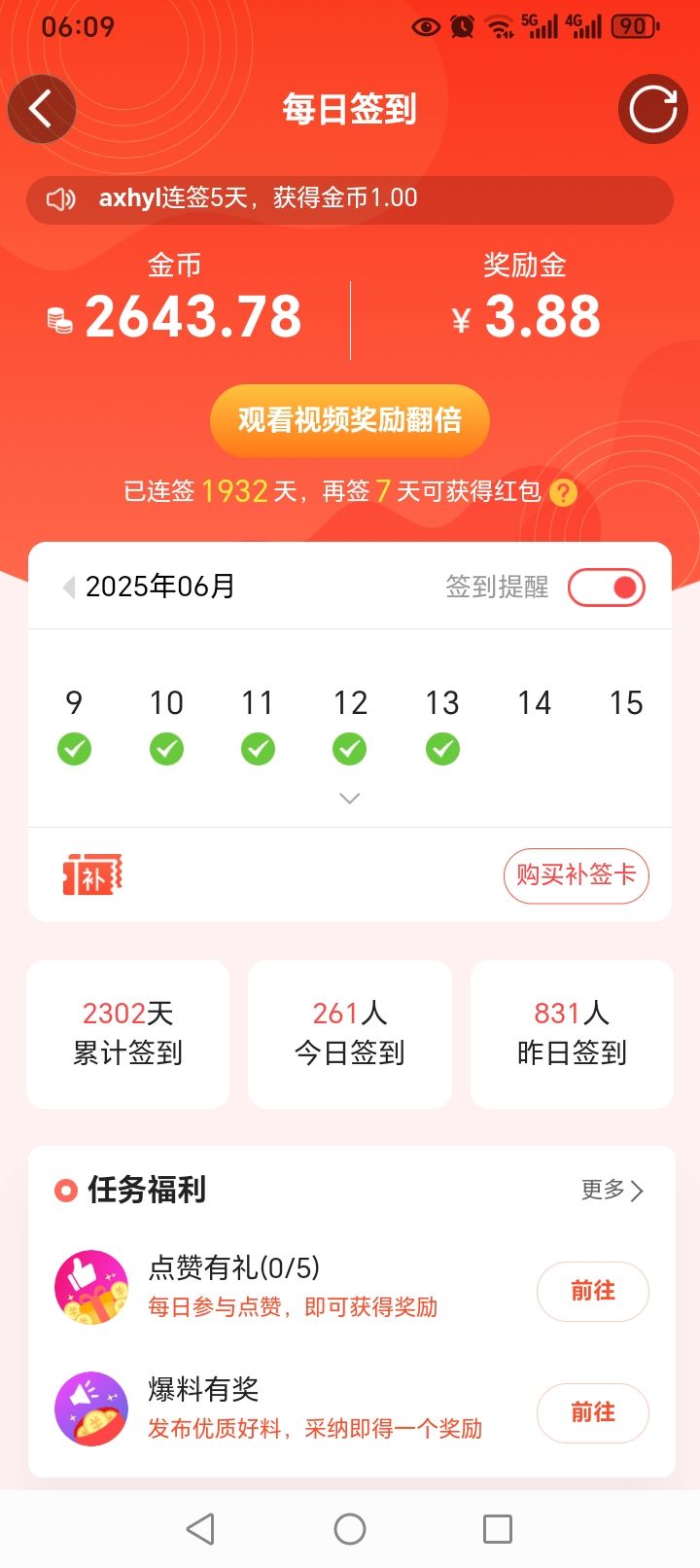Open system recent apps button
The height and width of the screenshot is (1568, 700).
[498, 1529]
